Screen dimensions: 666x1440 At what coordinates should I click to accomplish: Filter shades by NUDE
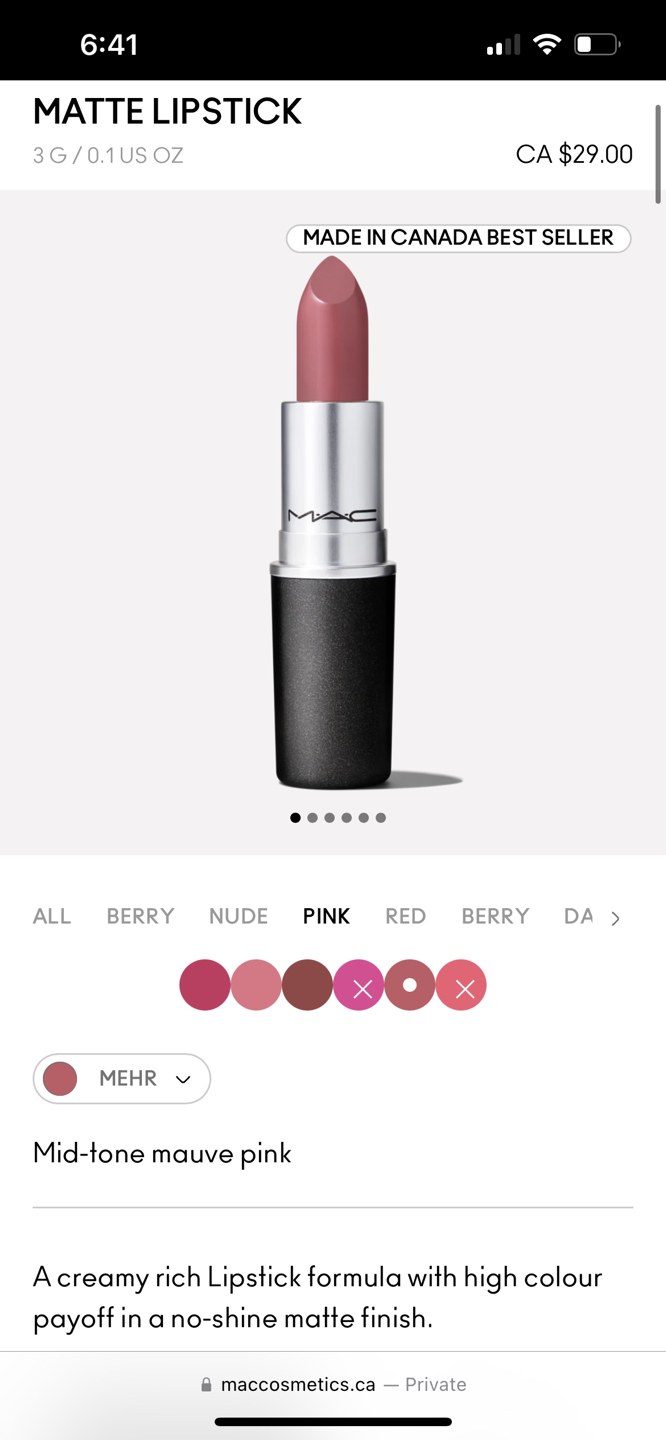pos(238,916)
